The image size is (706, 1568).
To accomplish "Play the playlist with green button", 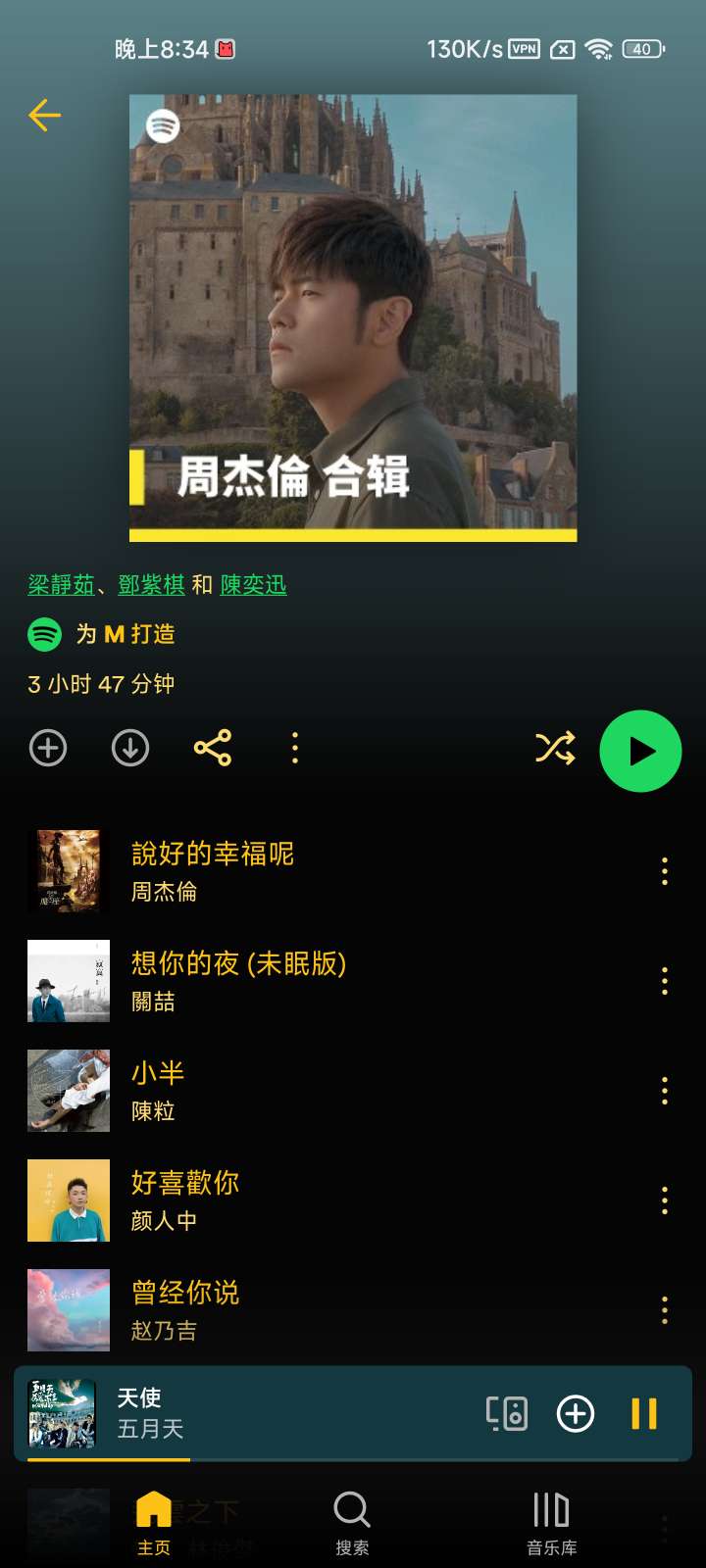I will pyautogui.click(x=640, y=751).
